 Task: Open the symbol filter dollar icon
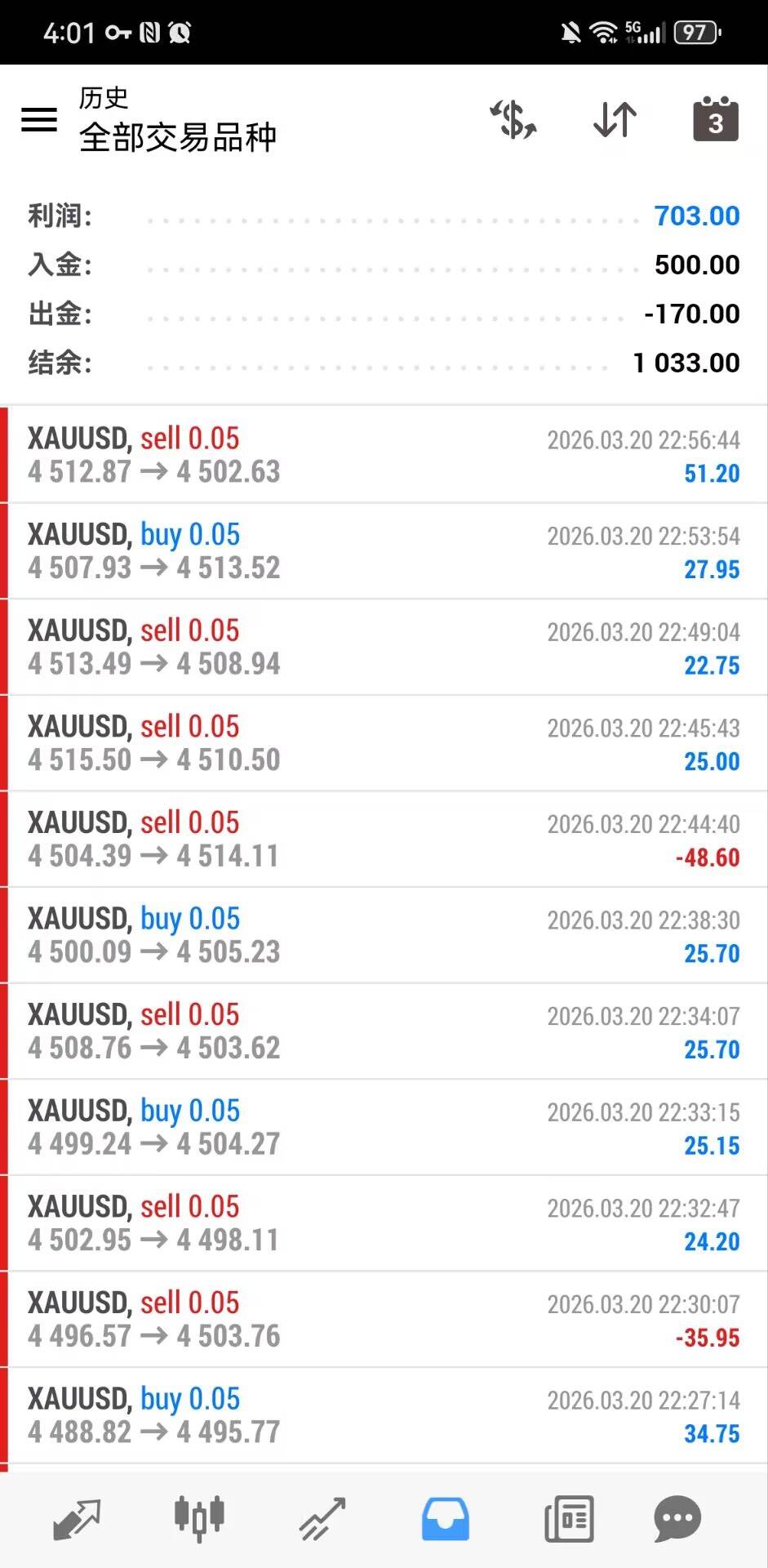click(x=513, y=120)
